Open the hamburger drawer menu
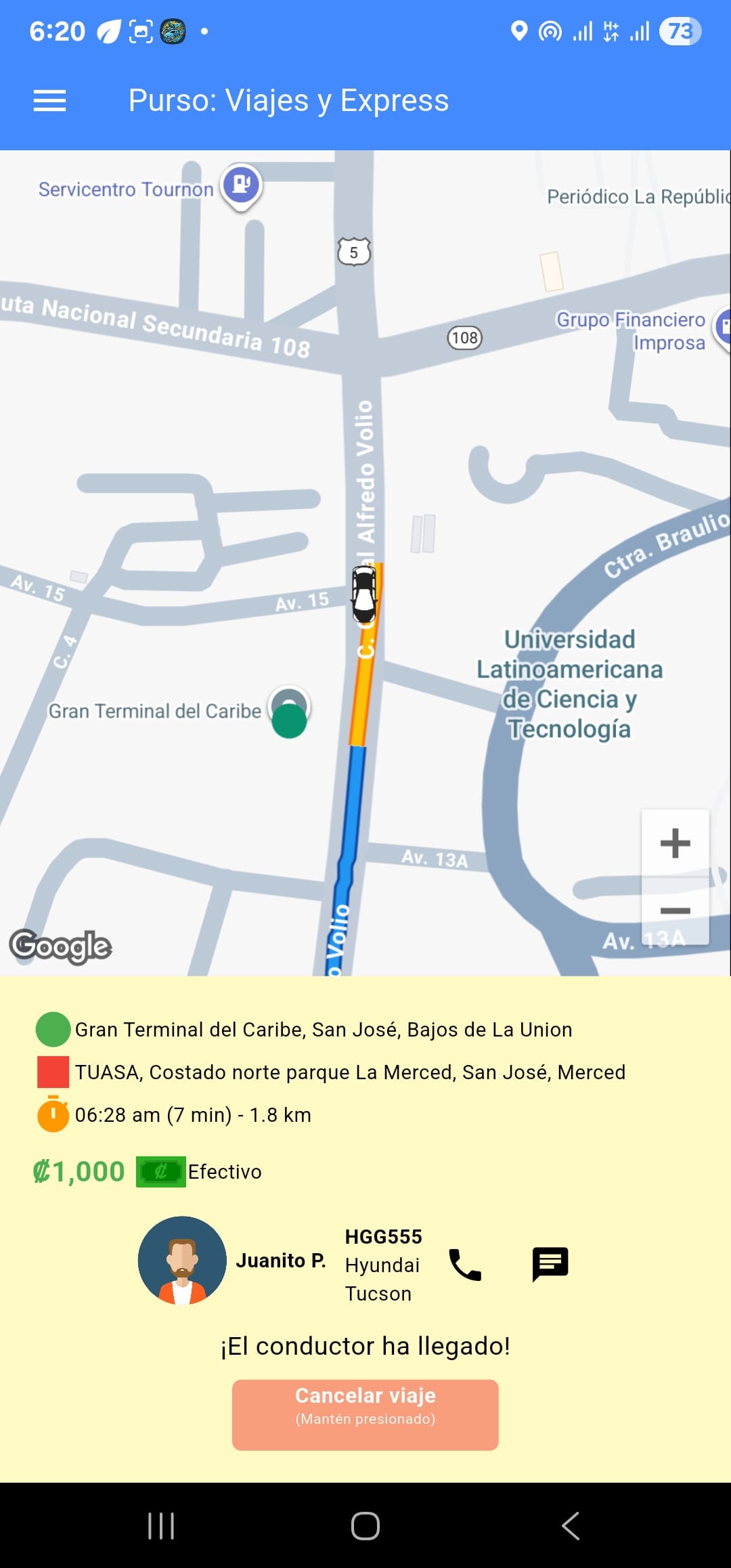 tap(49, 101)
